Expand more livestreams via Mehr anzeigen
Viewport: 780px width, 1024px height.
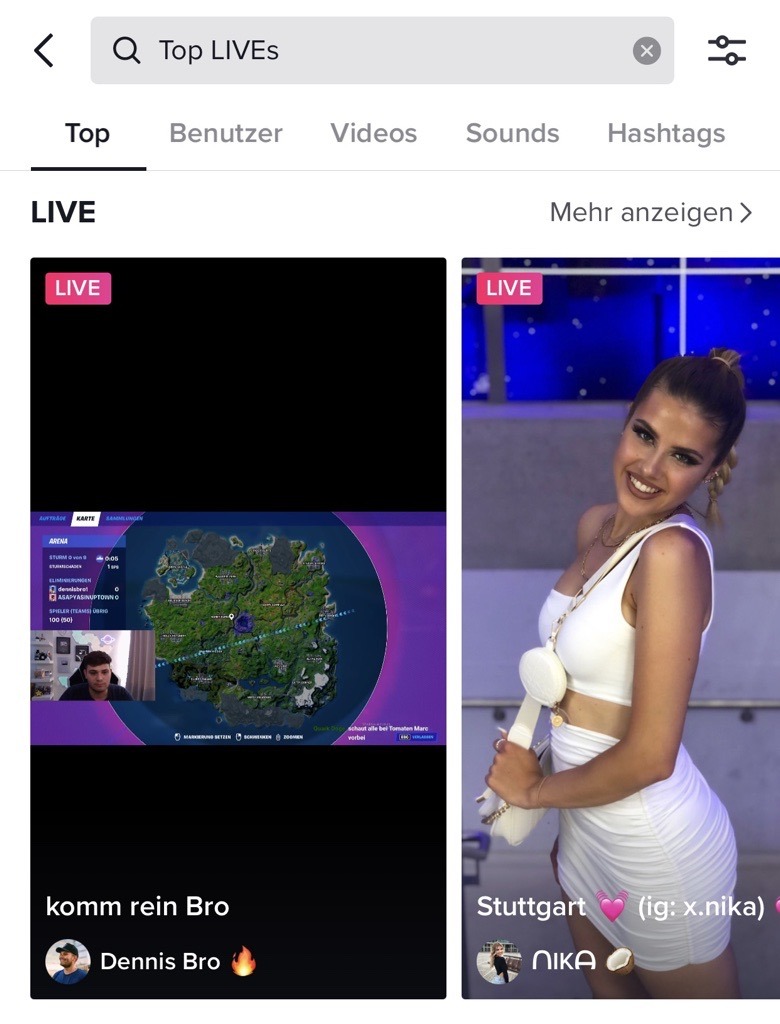click(x=640, y=212)
